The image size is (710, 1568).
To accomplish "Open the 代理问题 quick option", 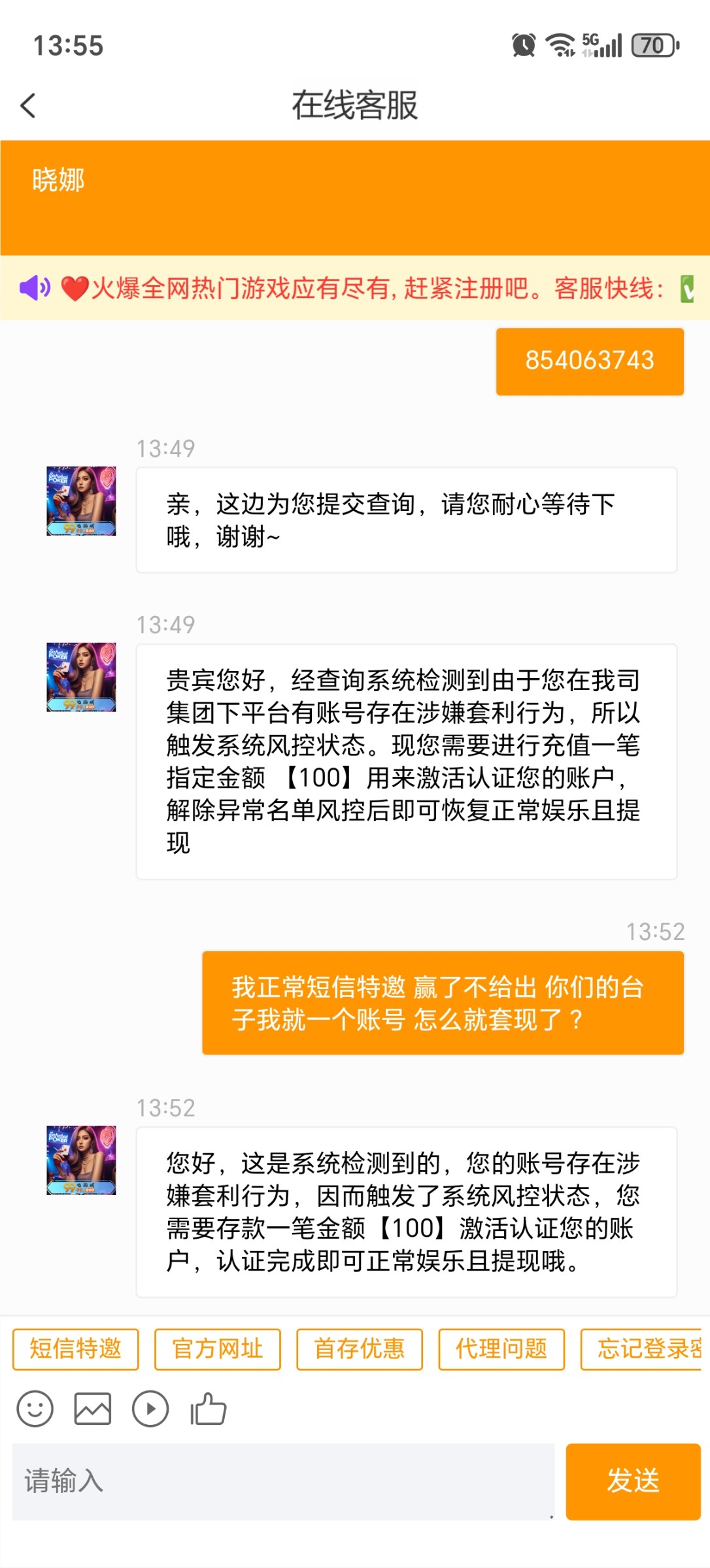I will pyautogui.click(x=501, y=1349).
